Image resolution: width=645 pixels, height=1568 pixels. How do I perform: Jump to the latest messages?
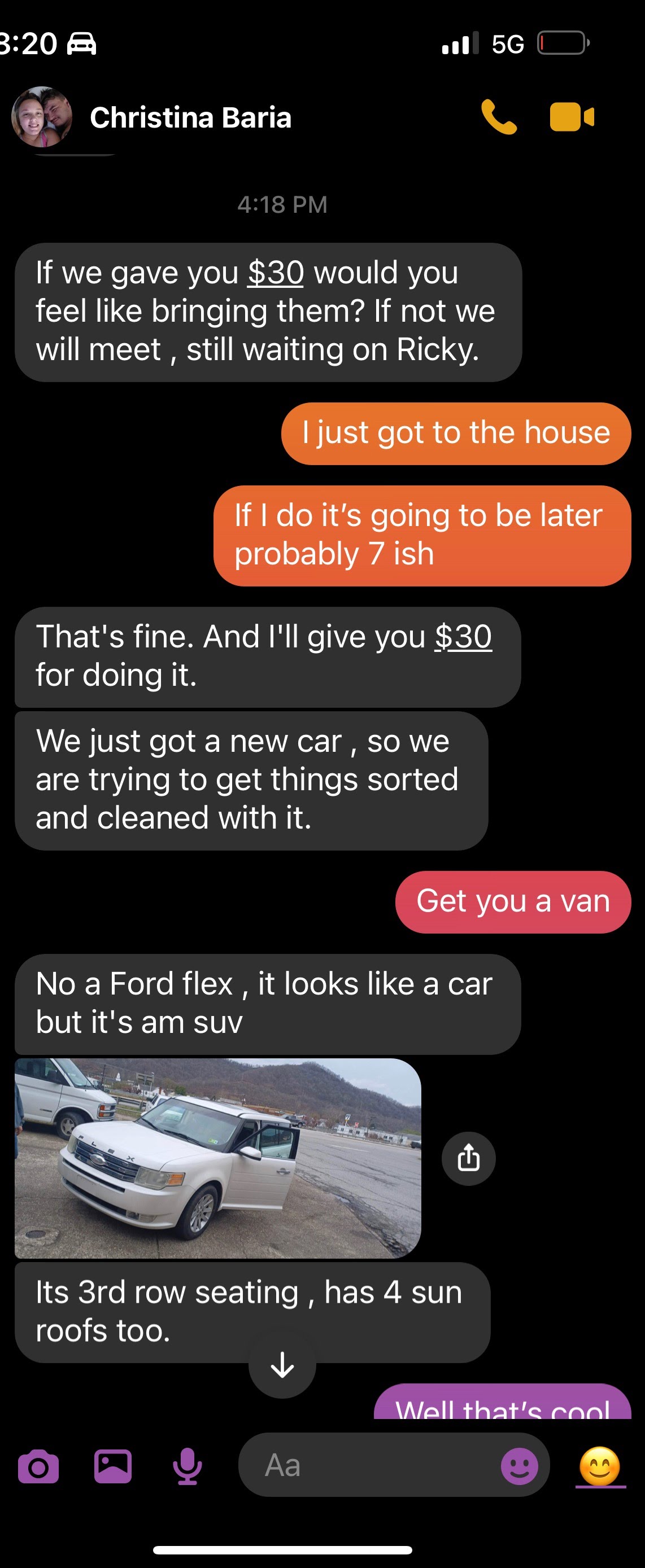[x=282, y=1364]
